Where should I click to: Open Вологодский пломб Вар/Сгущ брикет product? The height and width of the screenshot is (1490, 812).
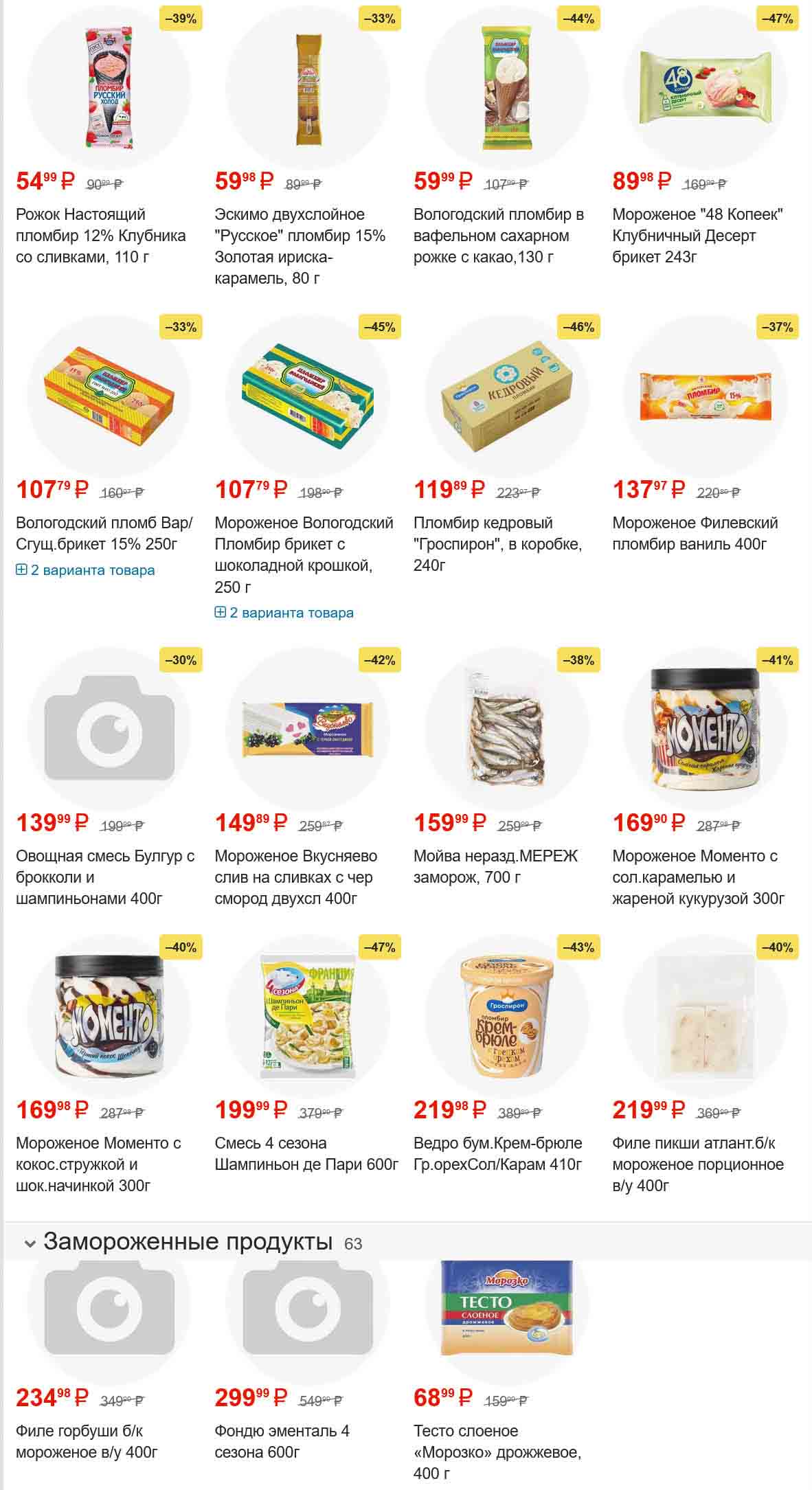tap(104, 534)
